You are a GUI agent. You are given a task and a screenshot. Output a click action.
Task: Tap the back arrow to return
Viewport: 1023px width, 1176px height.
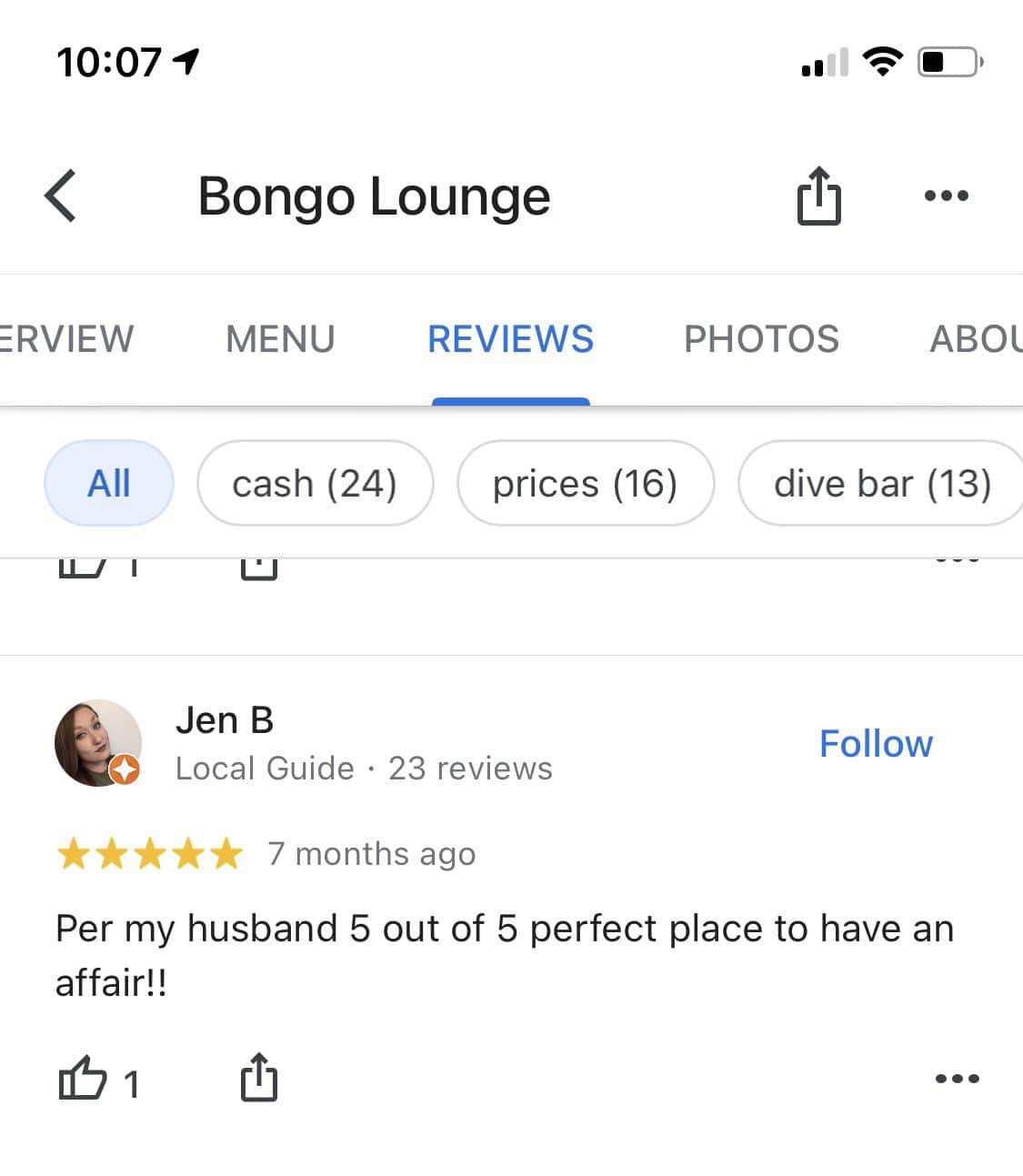pos(60,196)
